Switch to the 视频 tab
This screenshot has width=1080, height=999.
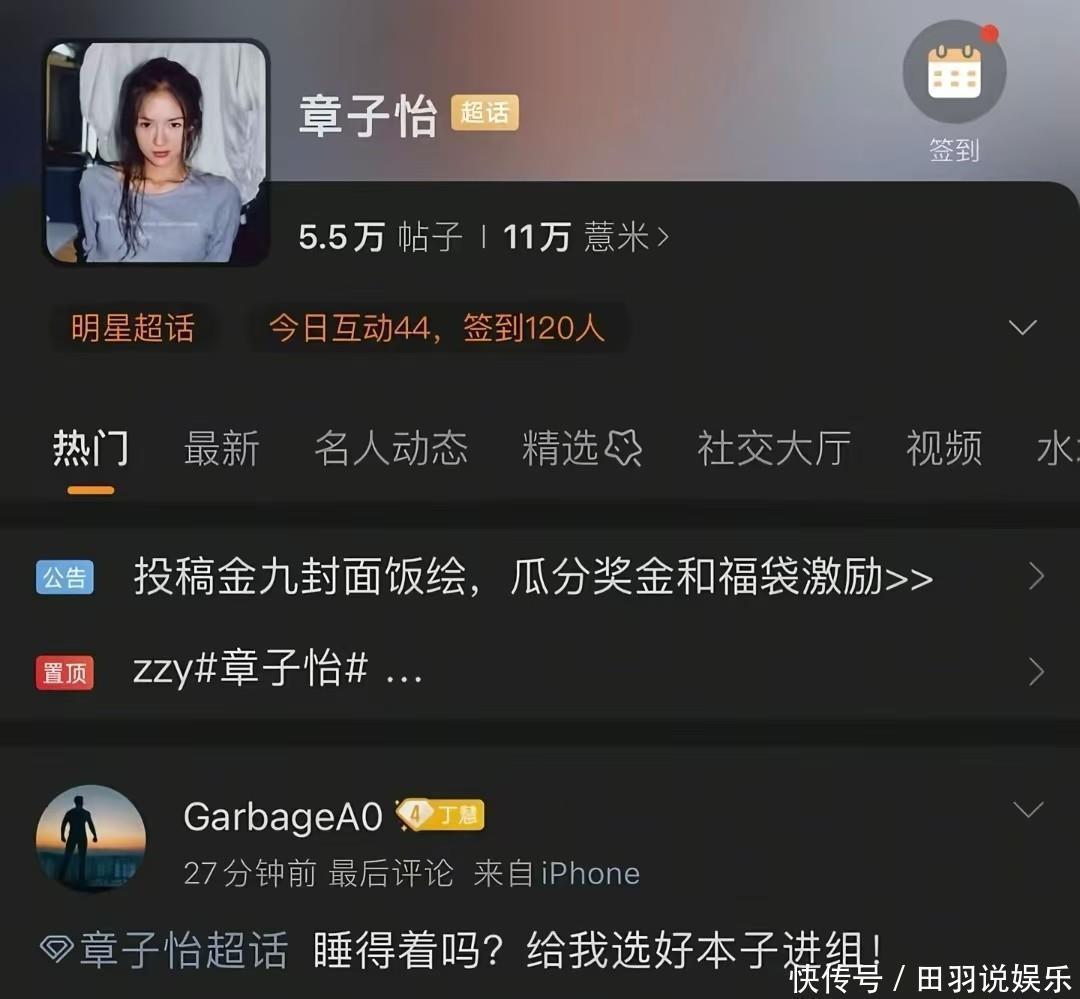943,449
